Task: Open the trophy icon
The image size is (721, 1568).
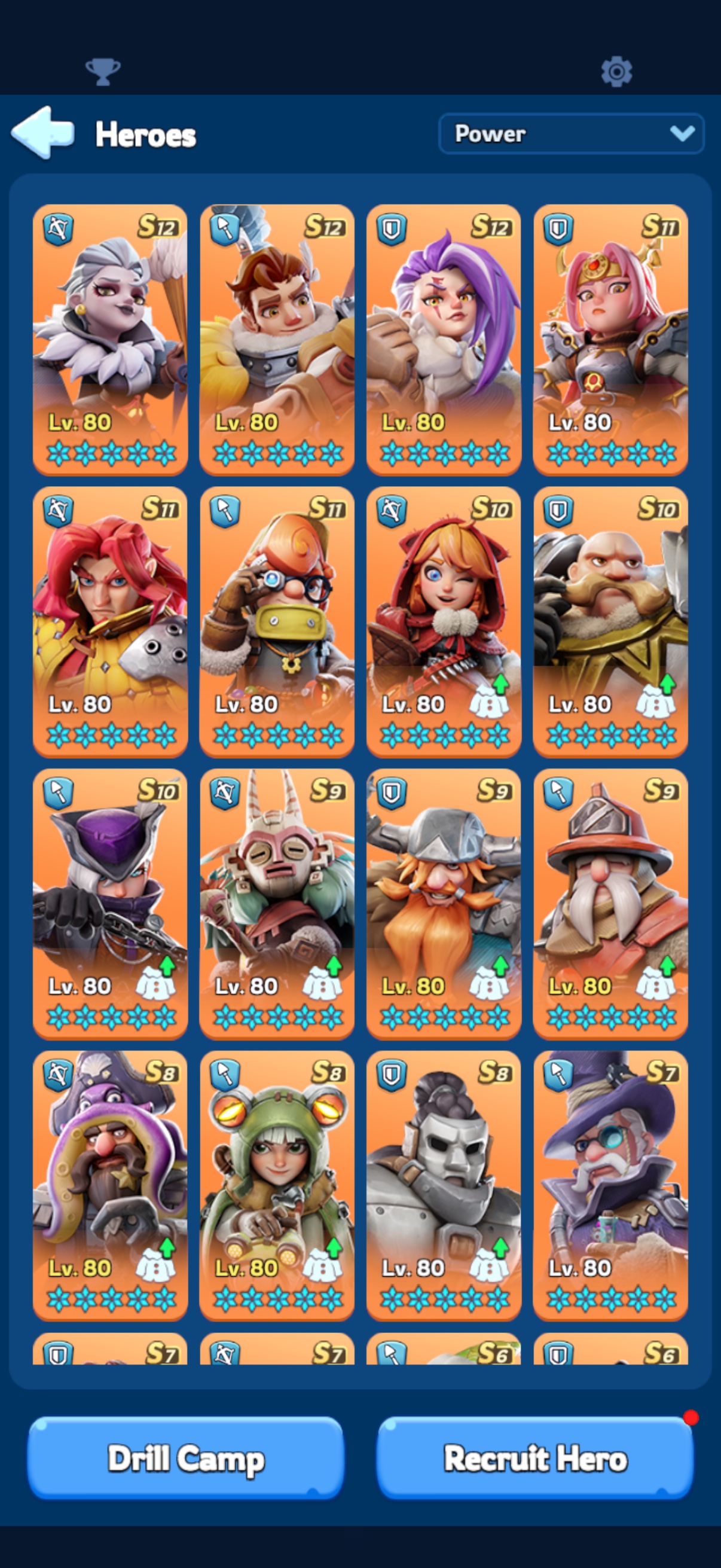Action: click(x=103, y=72)
